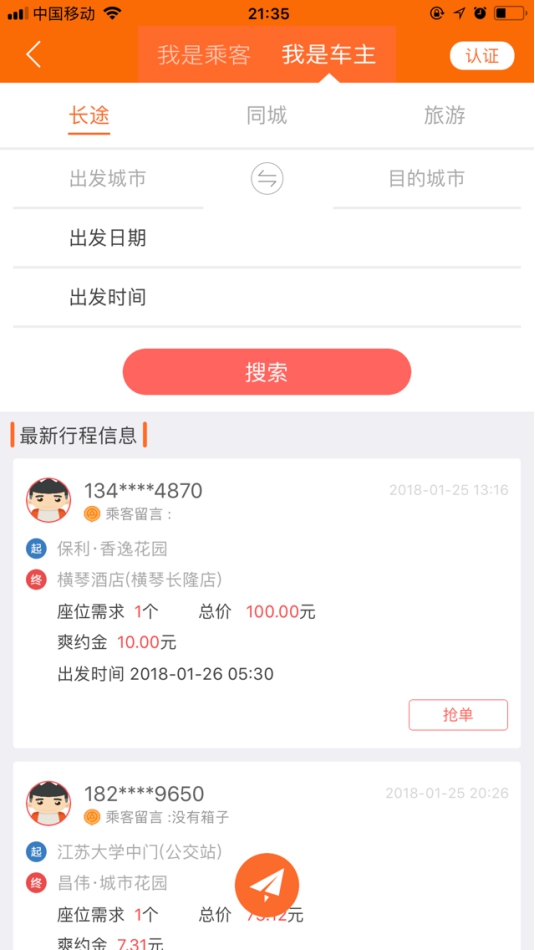Tap 抢单 on the 134****4870 trip

pos(458,715)
